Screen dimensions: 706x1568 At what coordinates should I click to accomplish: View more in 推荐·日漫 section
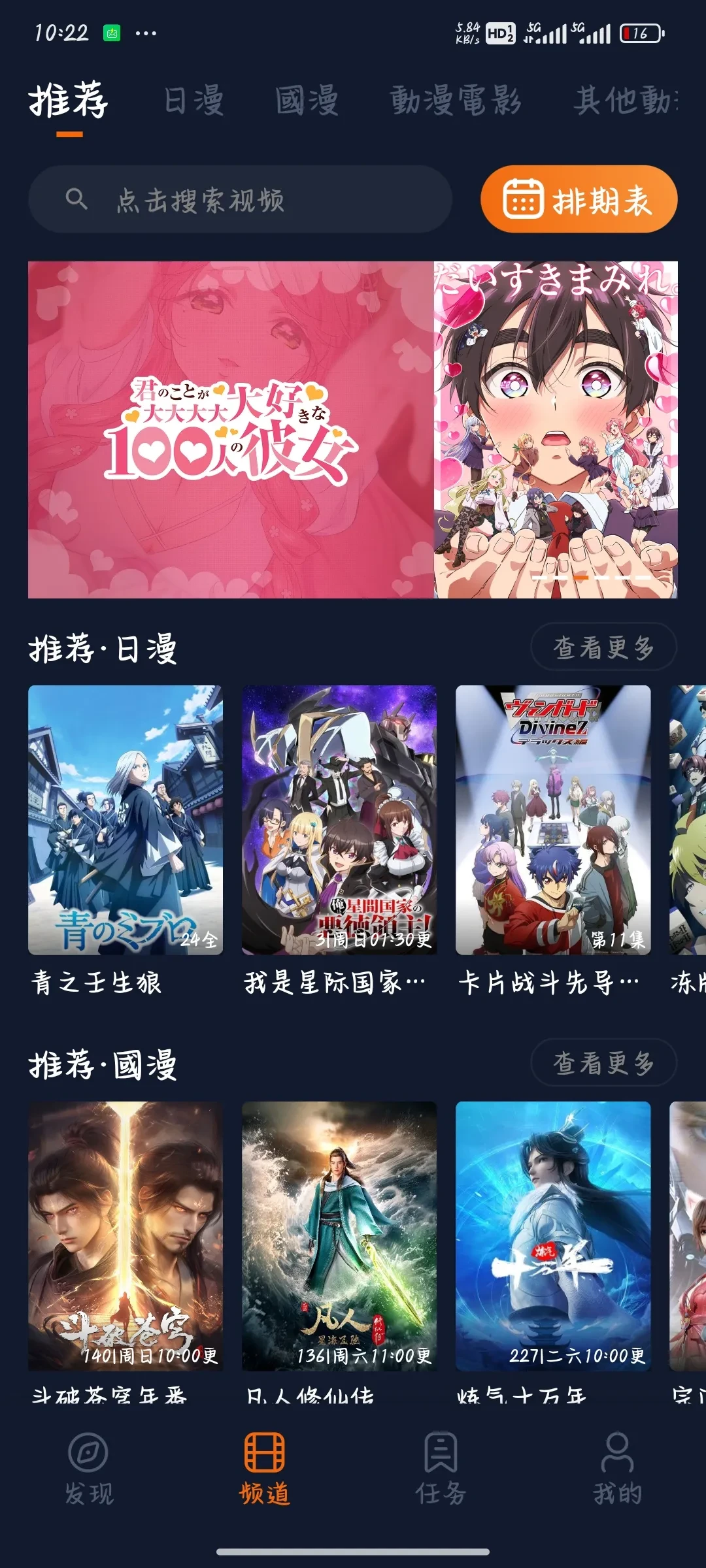(x=603, y=647)
